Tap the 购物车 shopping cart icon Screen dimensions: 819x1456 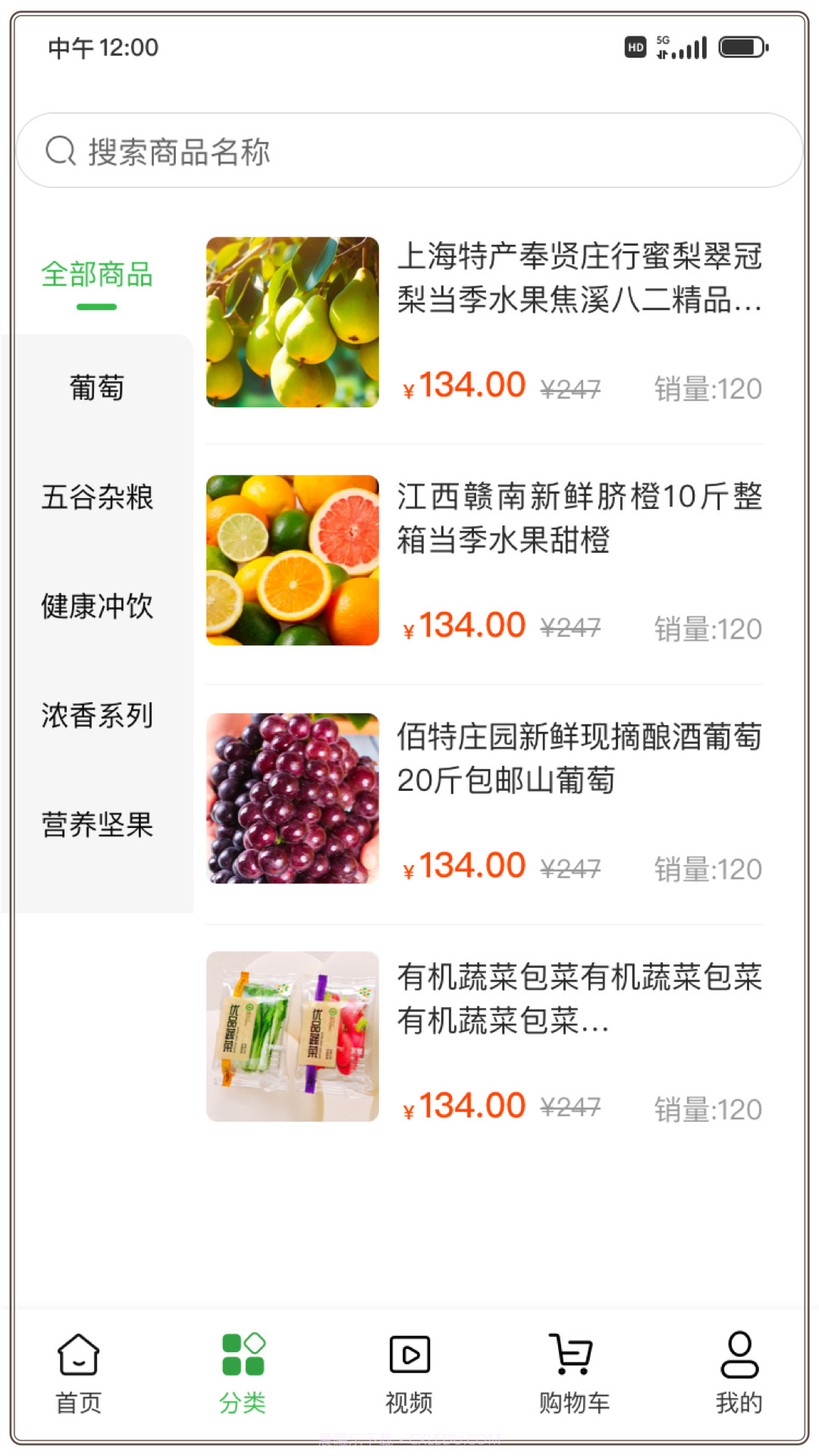tap(572, 1355)
